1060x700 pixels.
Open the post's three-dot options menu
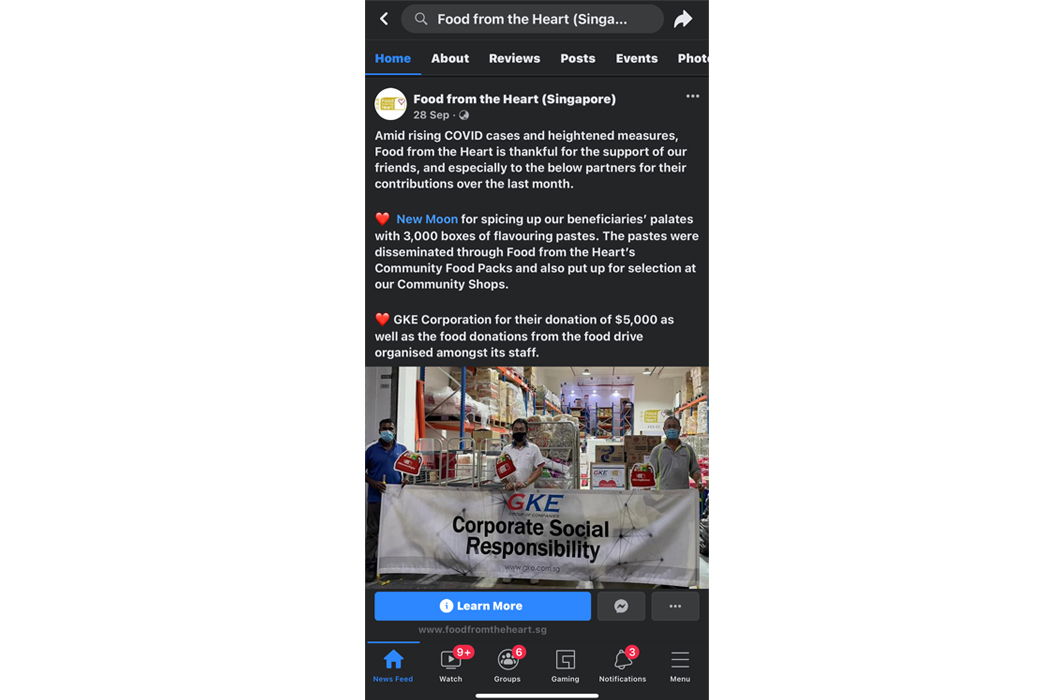point(692,97)
